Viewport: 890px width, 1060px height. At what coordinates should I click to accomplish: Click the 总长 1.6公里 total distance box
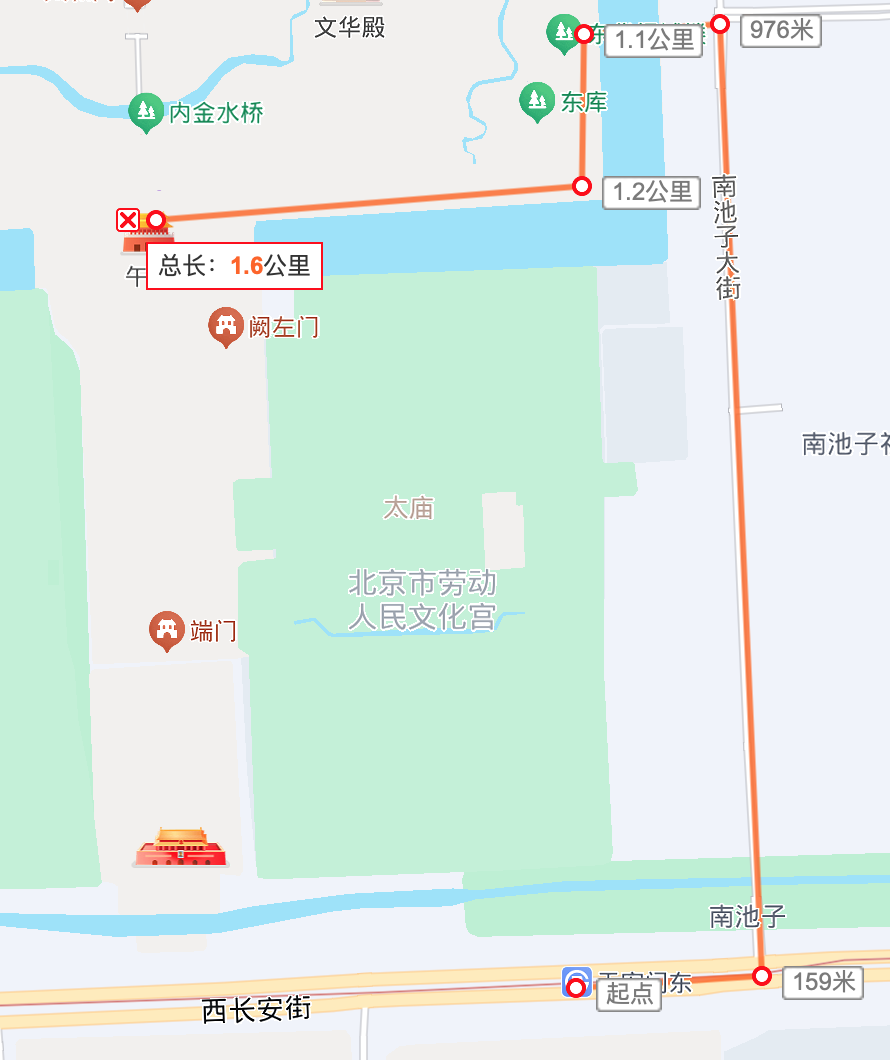(232, 263)
